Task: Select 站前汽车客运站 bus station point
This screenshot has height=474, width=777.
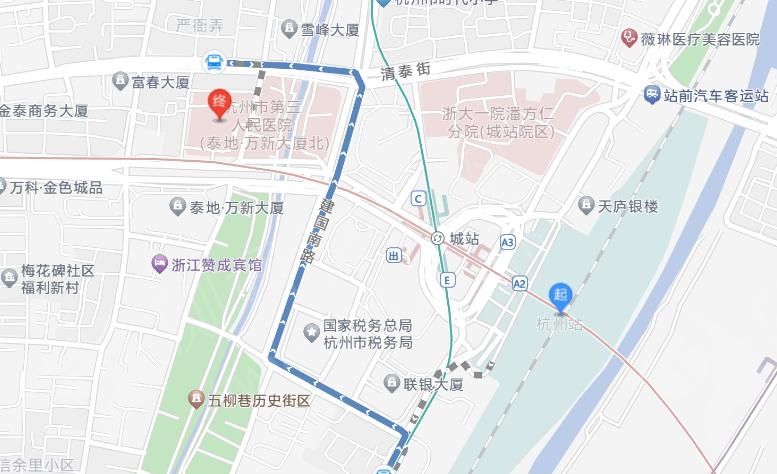Action: tap(652, 95)
